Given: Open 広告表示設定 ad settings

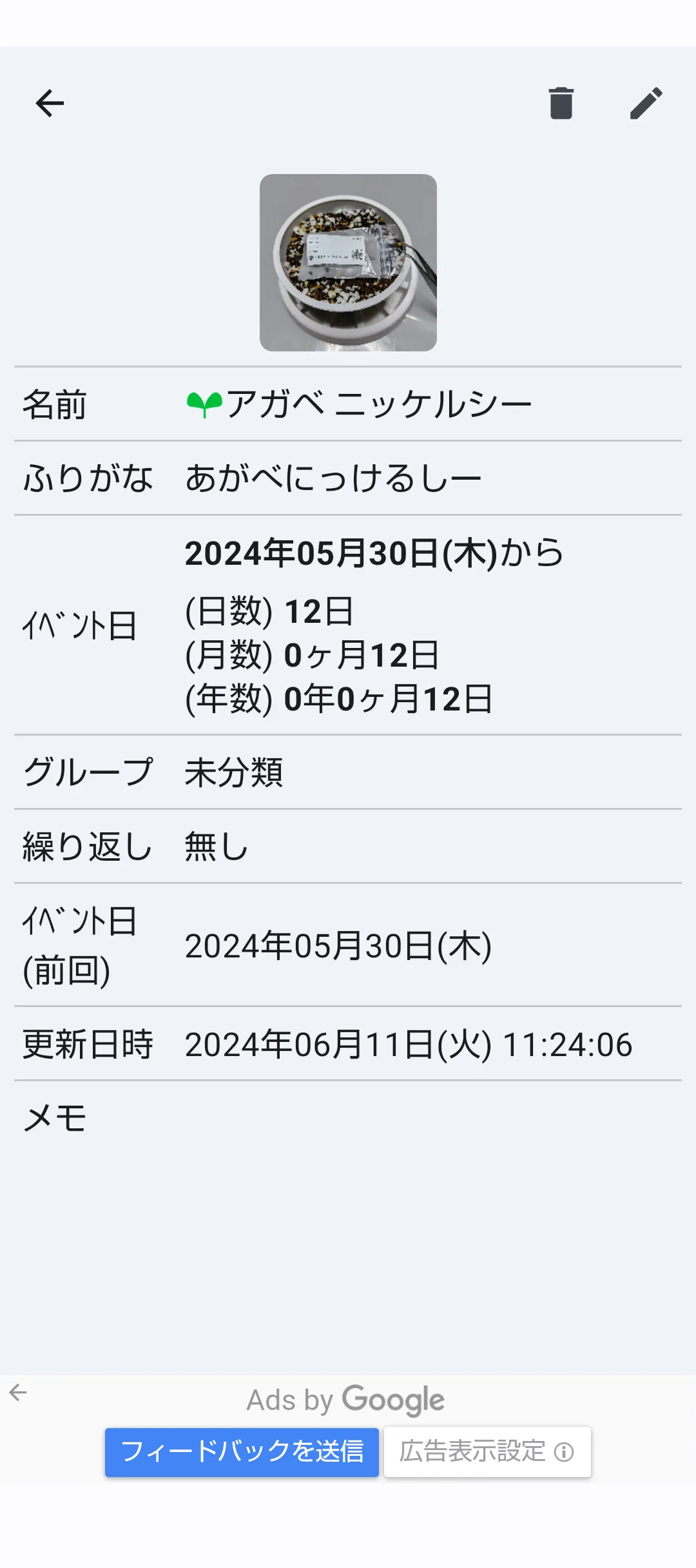Looking at the screenshot, I should click(x=487, y=1451).
